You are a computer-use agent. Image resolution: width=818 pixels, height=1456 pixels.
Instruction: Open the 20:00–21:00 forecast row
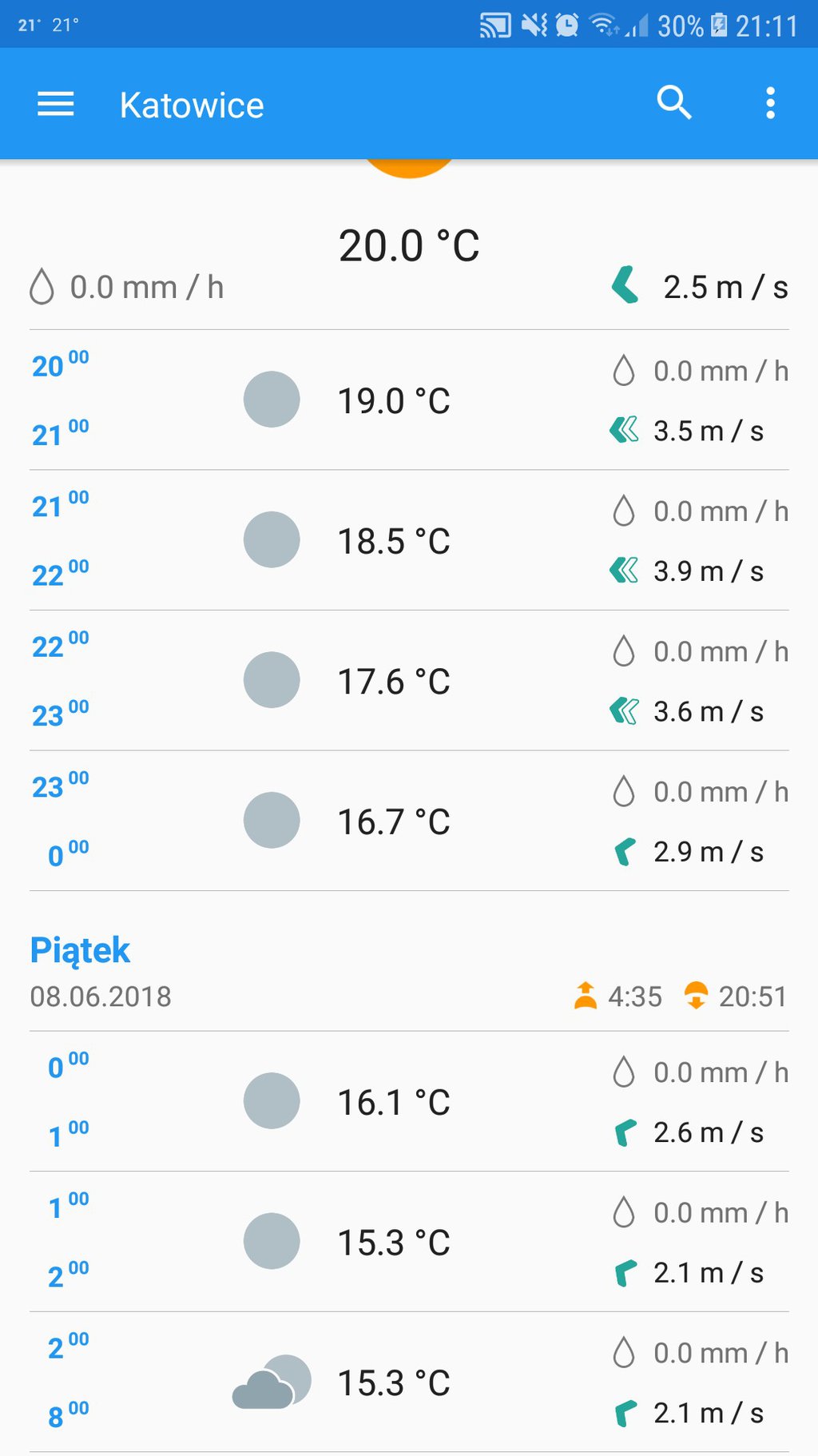[409, 400]
